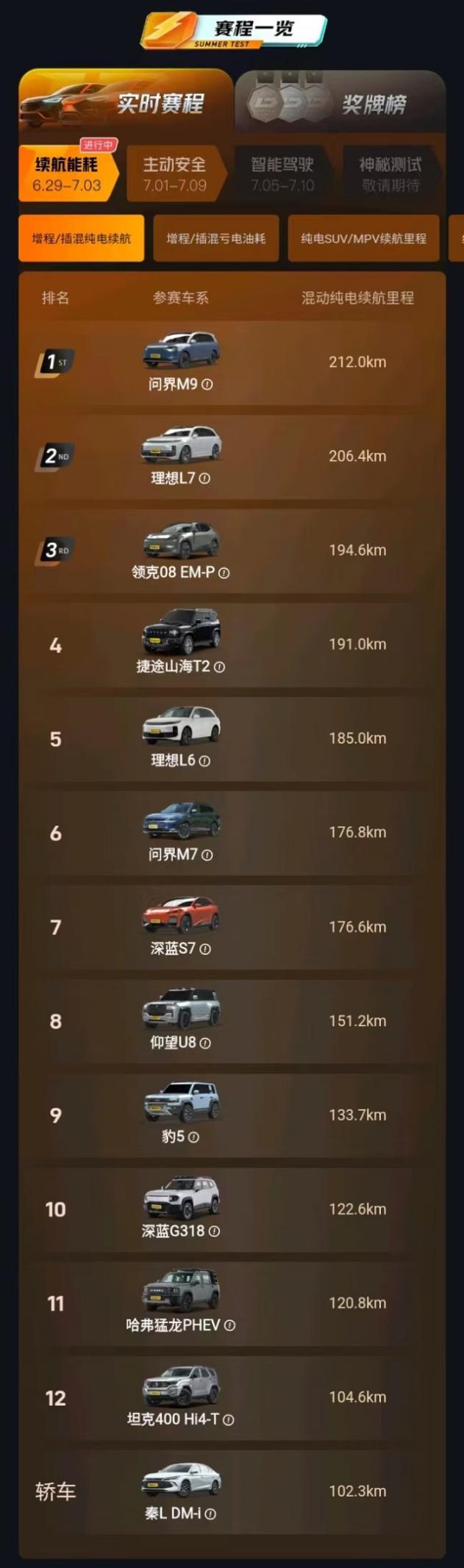Open the 智能驾驶 7.05–7.10 stage
This screenshot has height=1568, width=464.
coord(282,174)
